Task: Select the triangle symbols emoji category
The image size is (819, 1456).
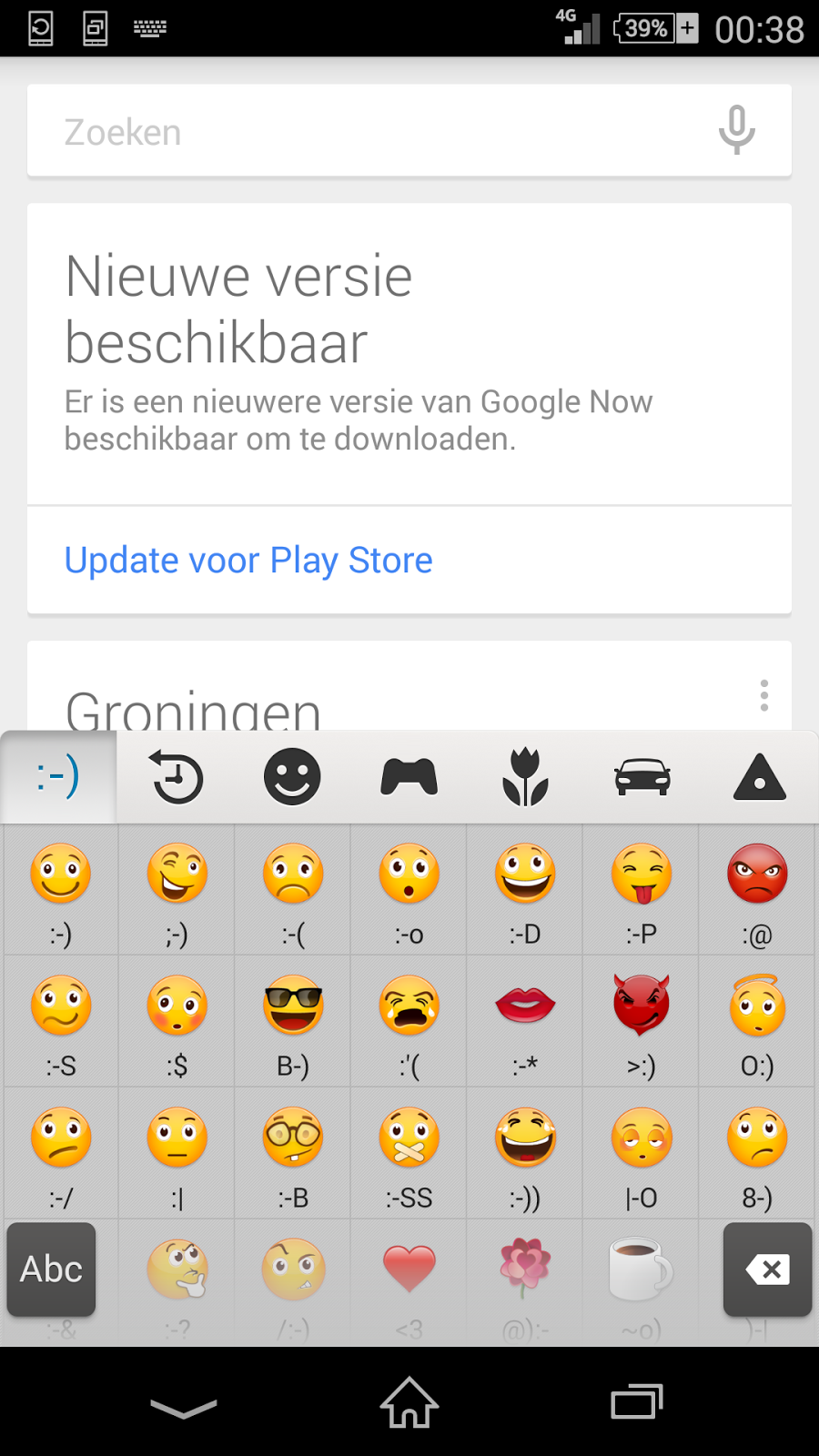Action: pyautogui.click(x=759, y=777)
